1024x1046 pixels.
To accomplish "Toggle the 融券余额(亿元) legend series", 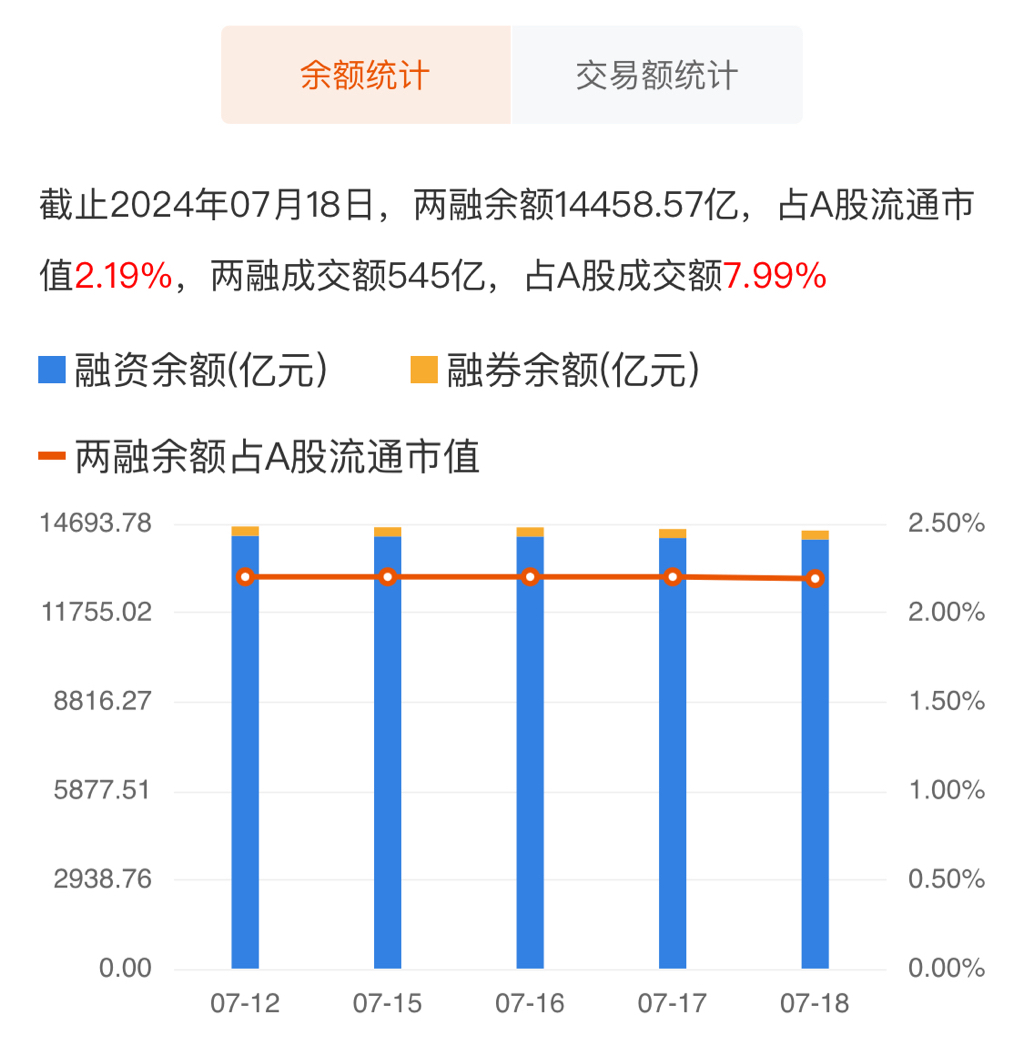I will [555, 370].
